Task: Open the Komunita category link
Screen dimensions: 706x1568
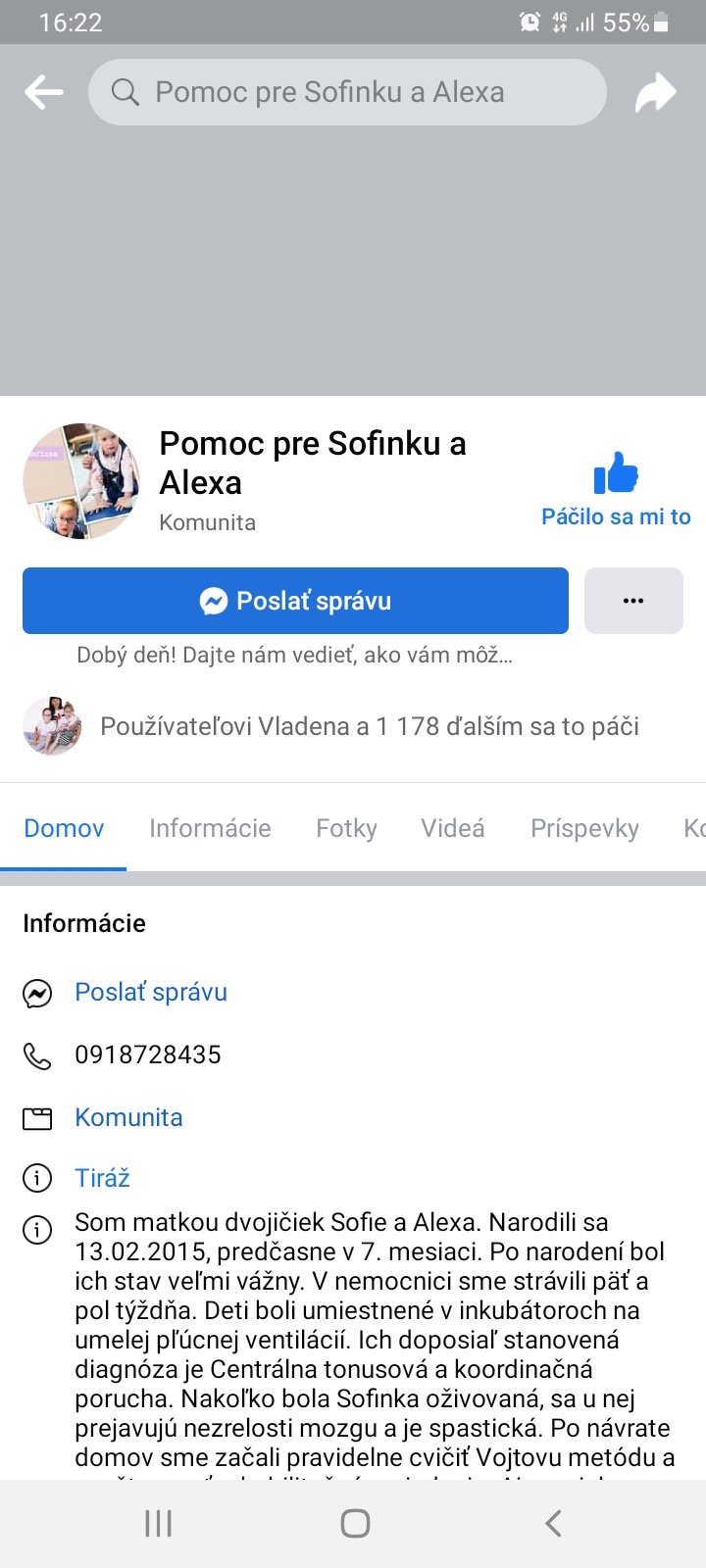Action: pyautogui.click(x=128, y=1117)
